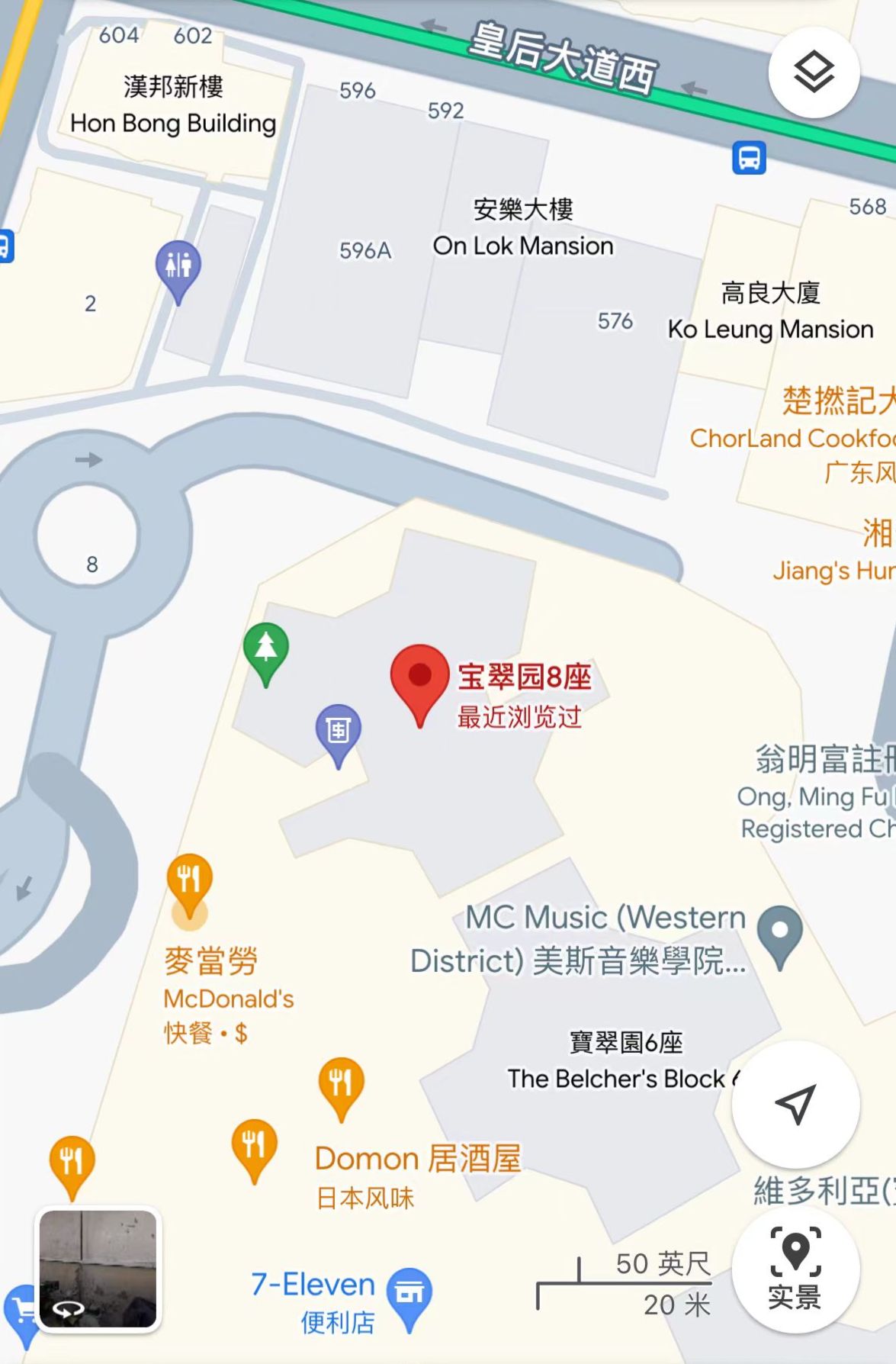Open Domon 居酒屋 restaurant marker

point(341,1084)
